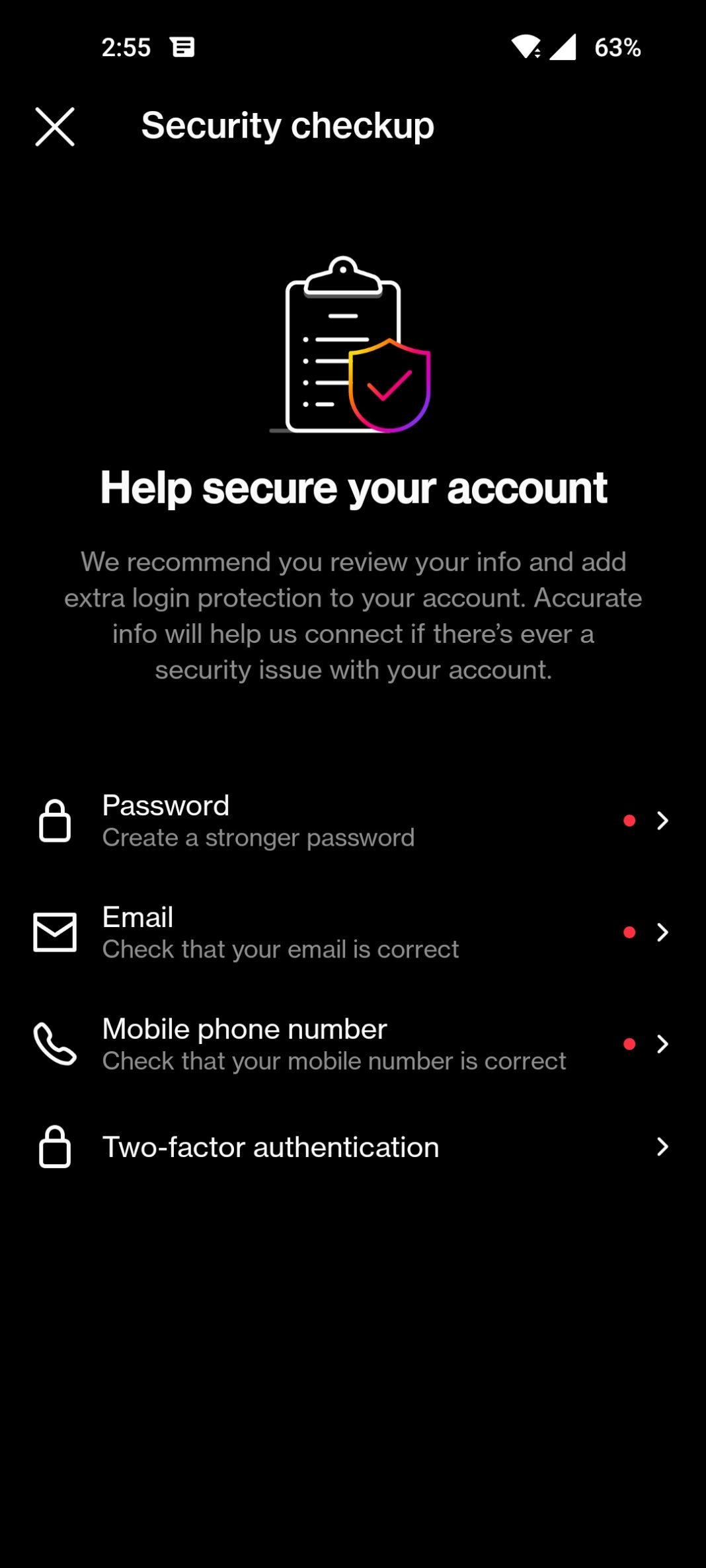Click the phone icon beside Mobile phone number
Screen dimensions: 706x1568
pos(56,1044)
